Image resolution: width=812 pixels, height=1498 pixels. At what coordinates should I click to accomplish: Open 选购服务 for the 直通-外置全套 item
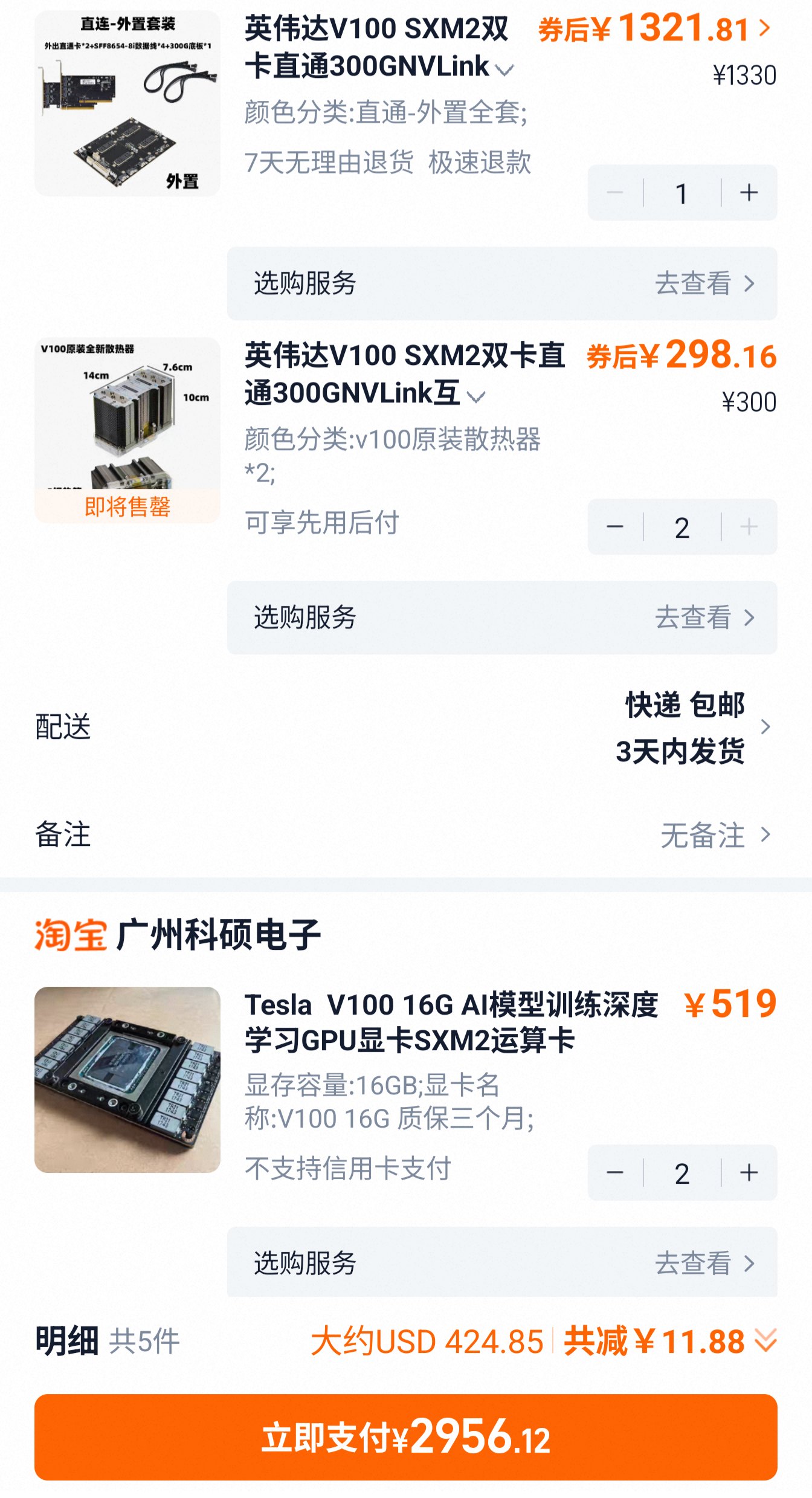point(501,283)
